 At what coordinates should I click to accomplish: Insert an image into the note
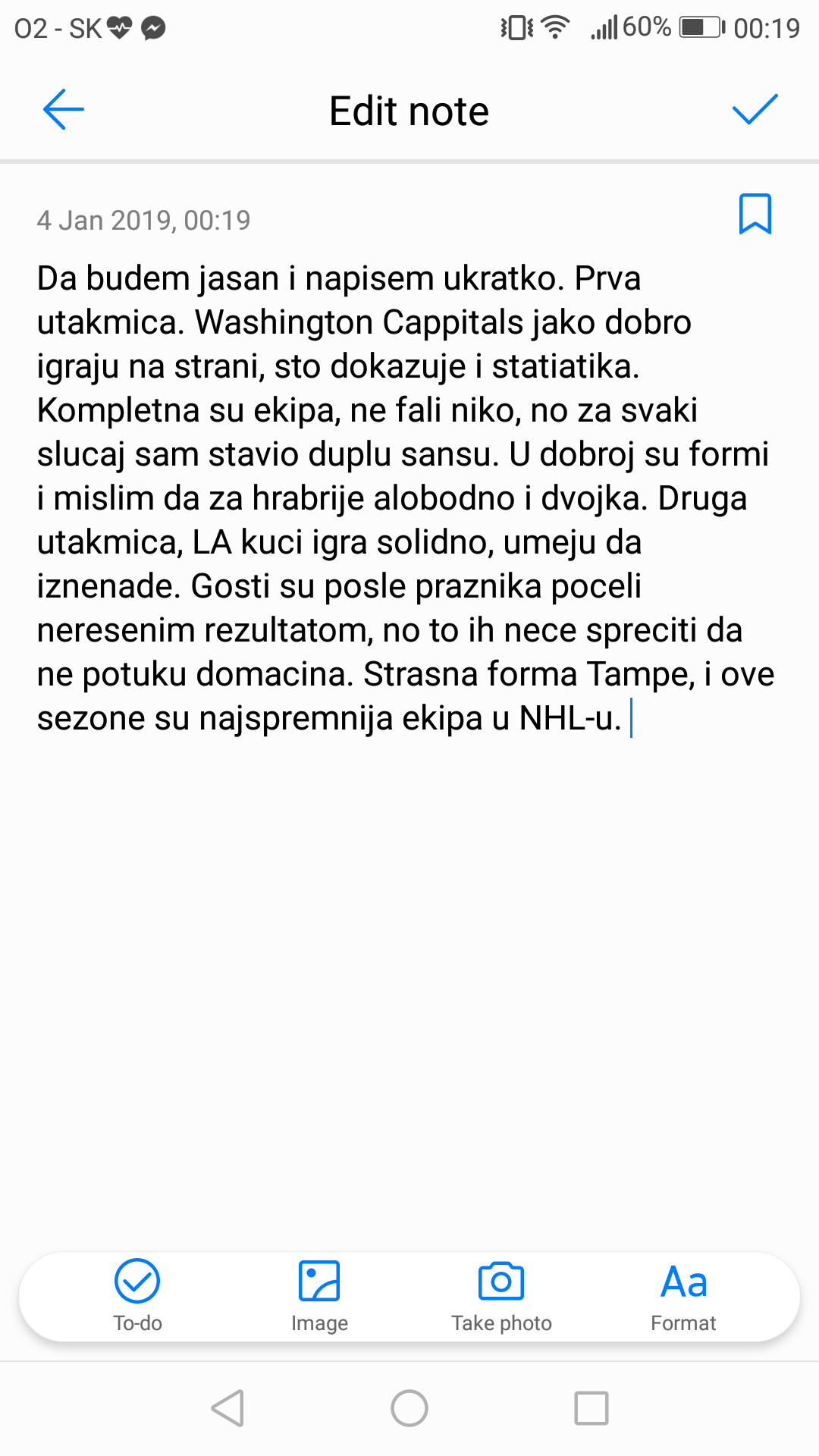[319, 1296]
